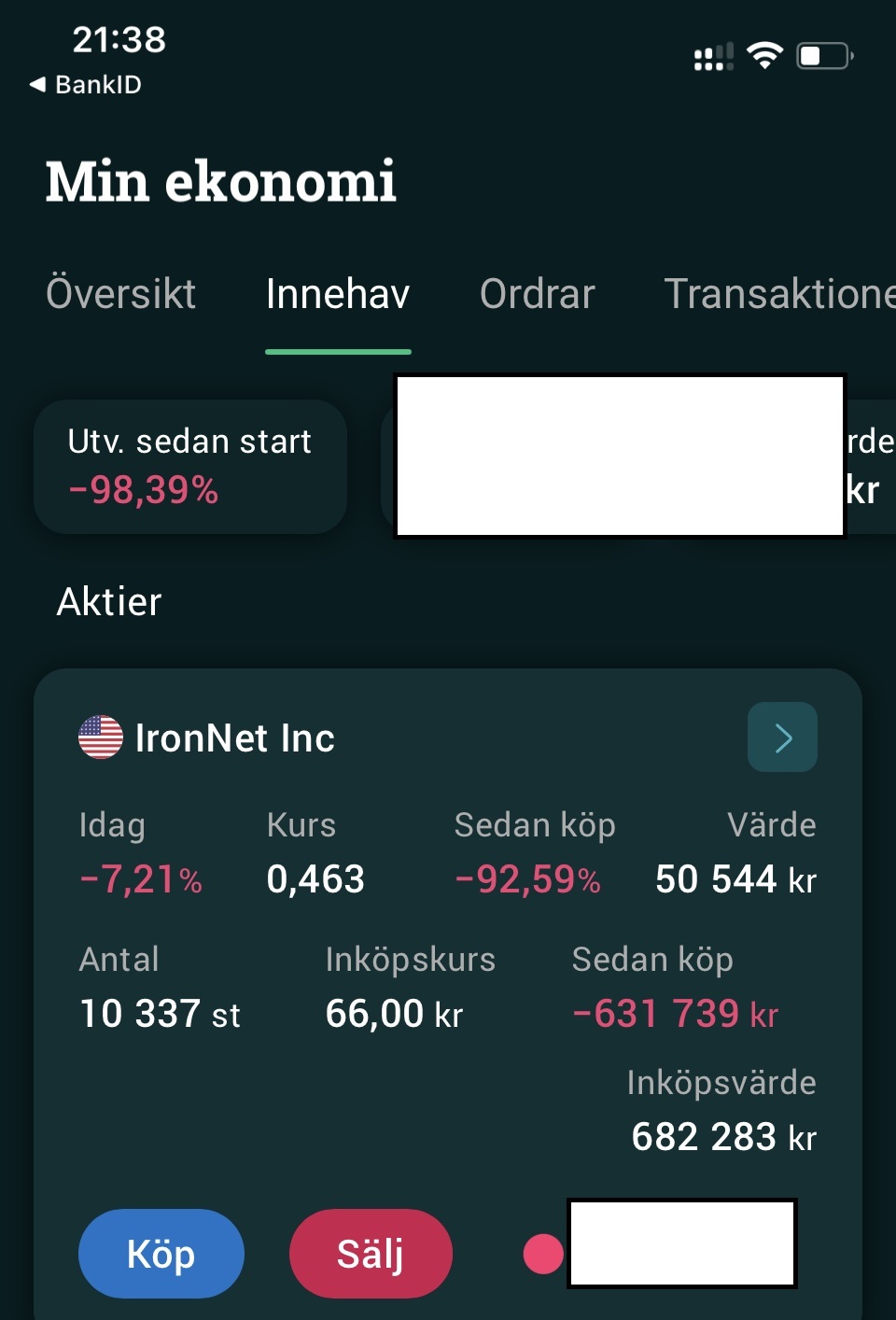Tap Sälj to sell IronNet shares
896x1320 pixels.
pyautogui.click(x=371, y=1254)
